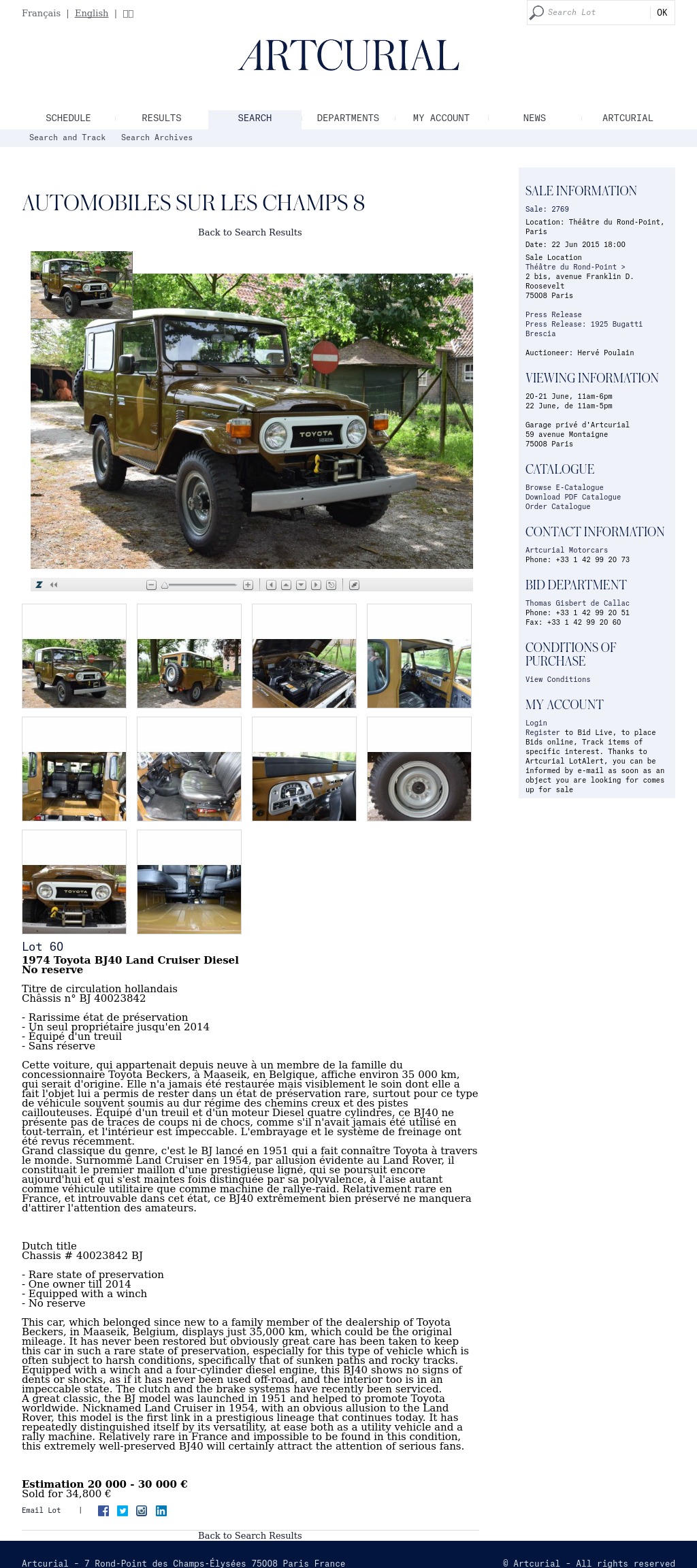Focus the Search Lot field

point(588,12)
